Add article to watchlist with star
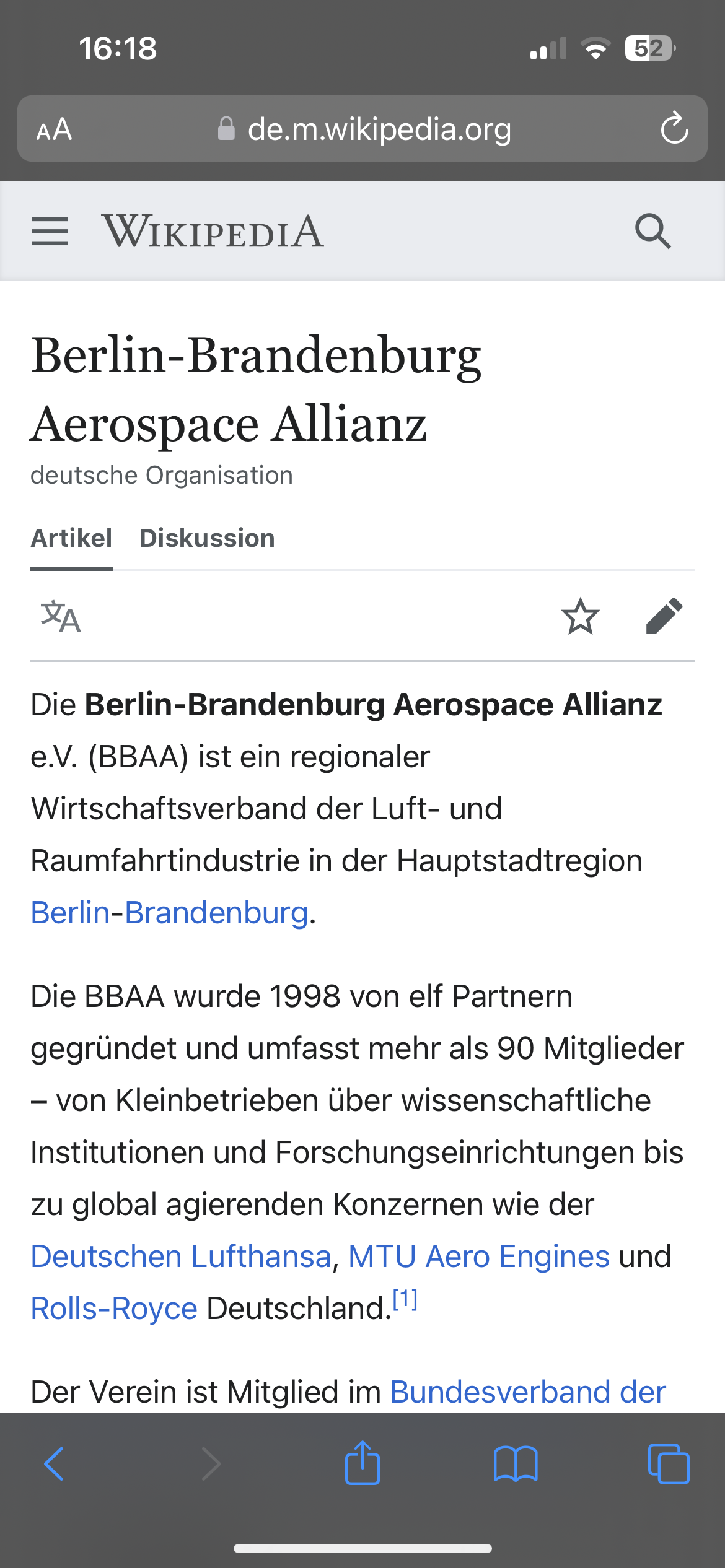This screenshot has width=725, height=1568. 580,616
